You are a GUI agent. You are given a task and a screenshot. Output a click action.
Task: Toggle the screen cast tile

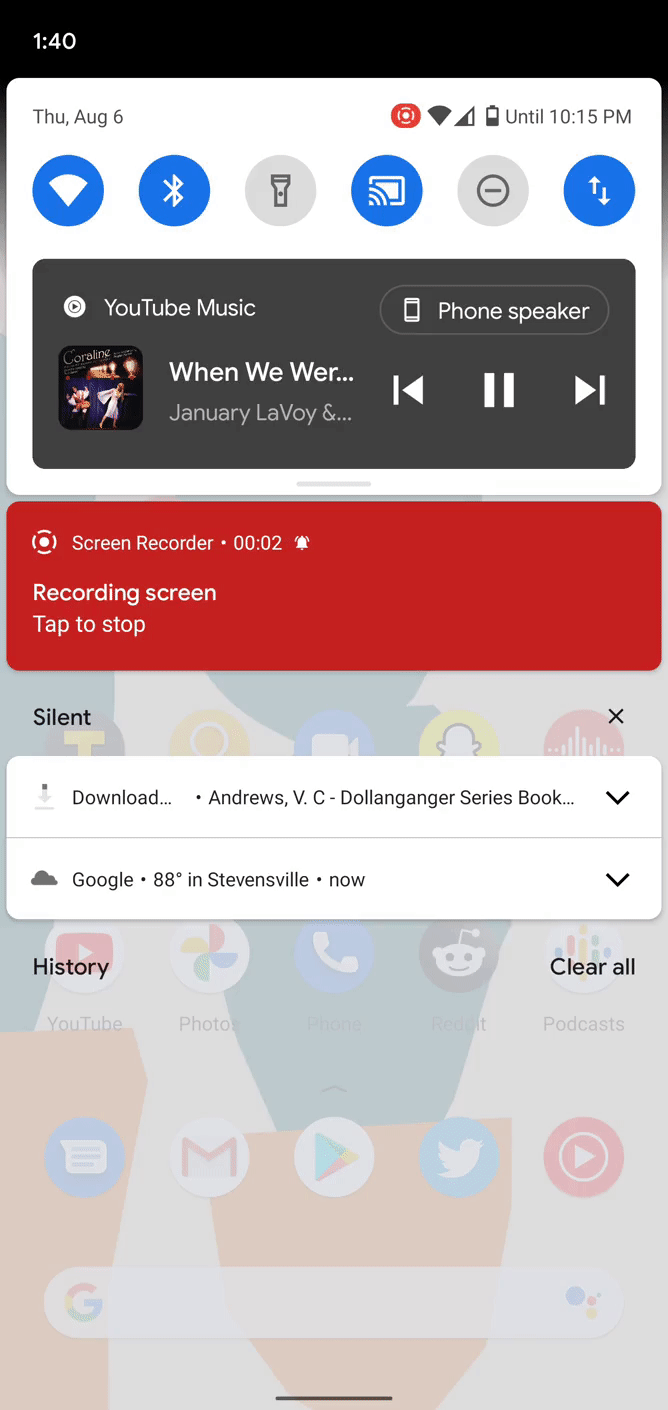387,190
